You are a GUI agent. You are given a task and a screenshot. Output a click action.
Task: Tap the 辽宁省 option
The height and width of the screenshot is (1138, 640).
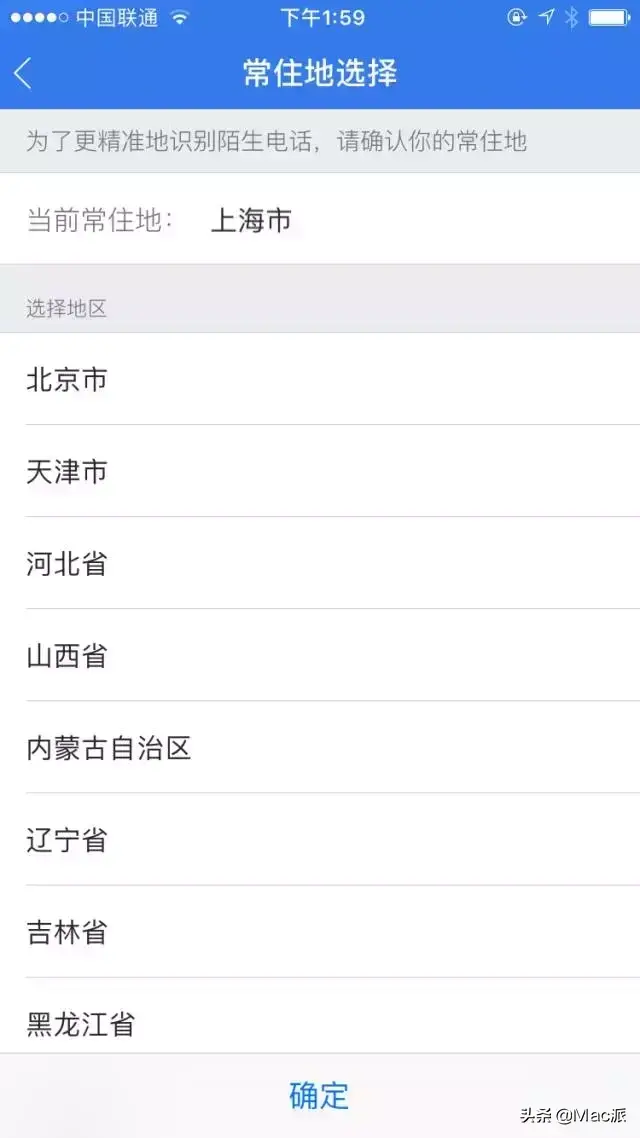pyautogui.click(x=320, y=840)
